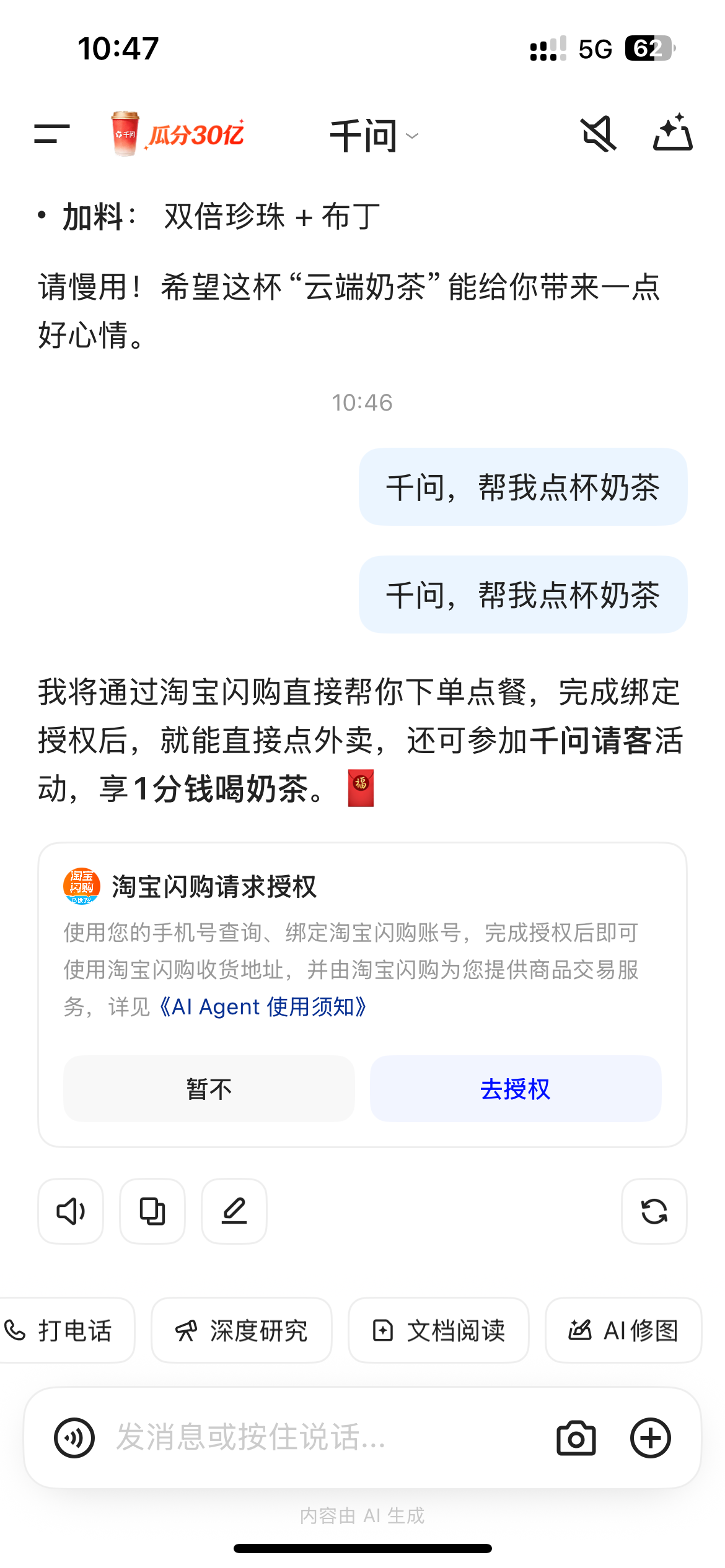Open the AI Agent 使用须知 link
The image size is (725, 1568).
point(263,1007)
